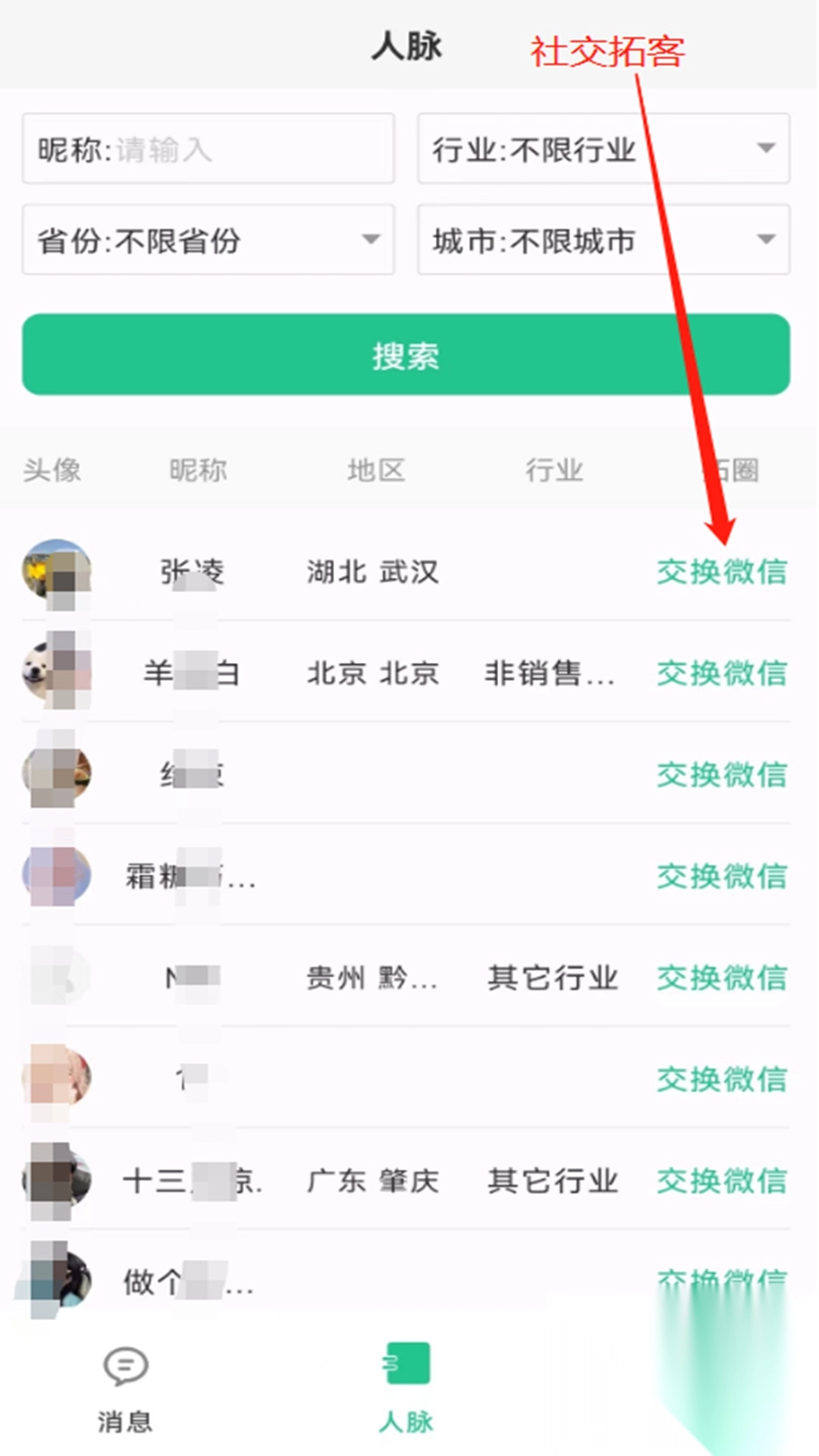Open the blurred avatar next to 霜糊
The image size is (819, 1456).
coord(55,877)
